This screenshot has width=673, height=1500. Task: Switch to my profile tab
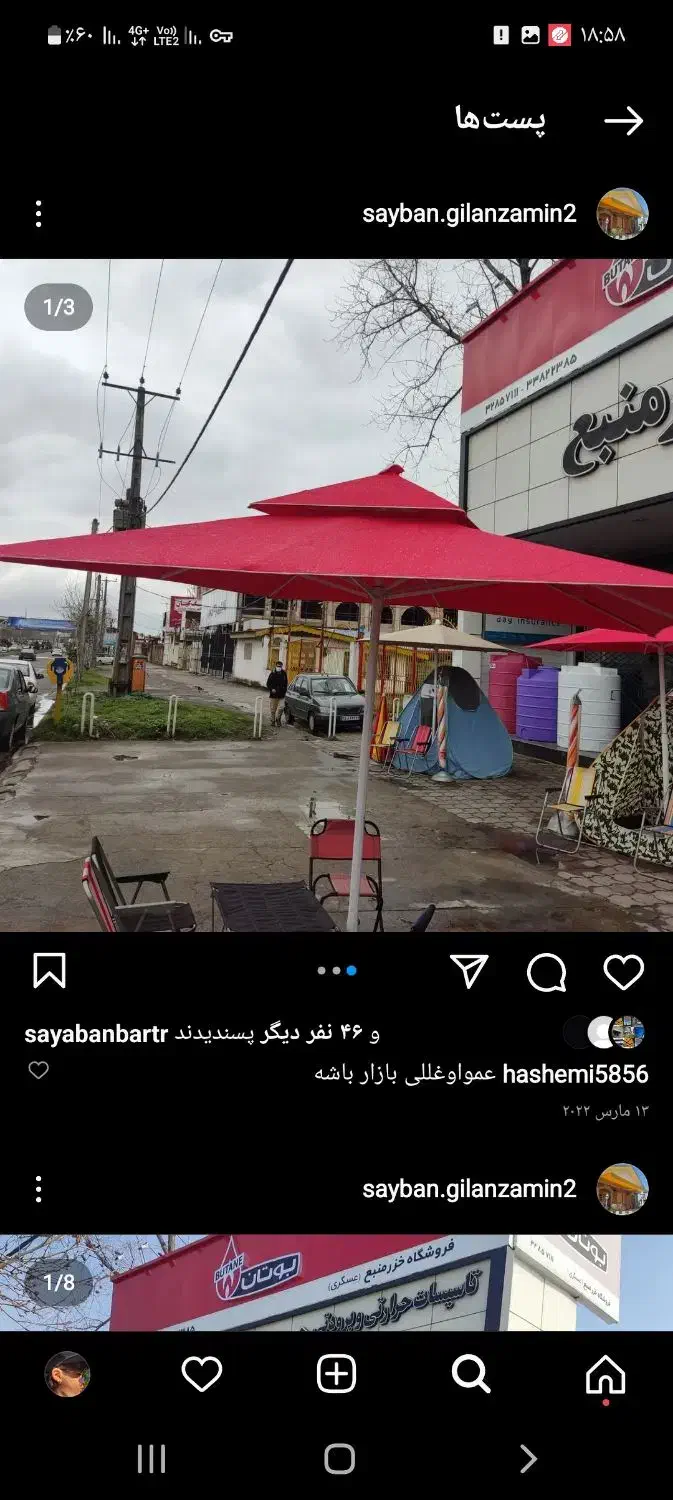(67, 1375)
